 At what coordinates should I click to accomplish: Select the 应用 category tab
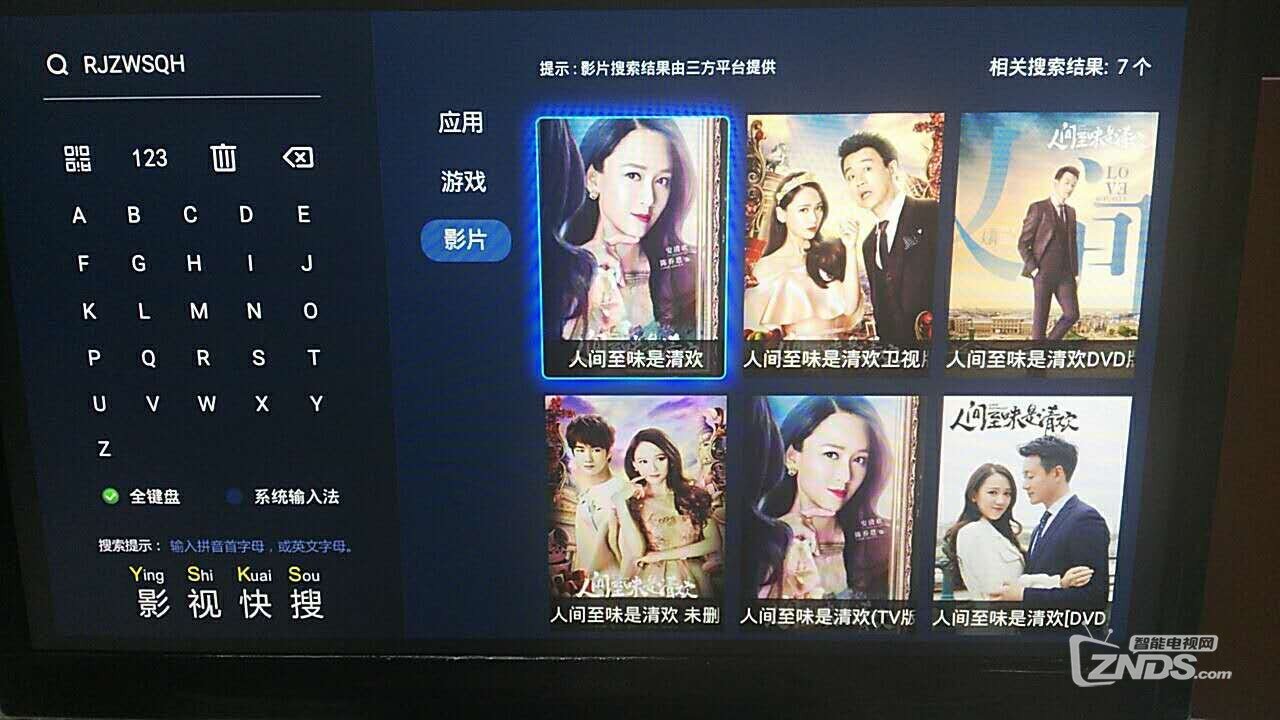pyautogui.click(x=461, y=123)
